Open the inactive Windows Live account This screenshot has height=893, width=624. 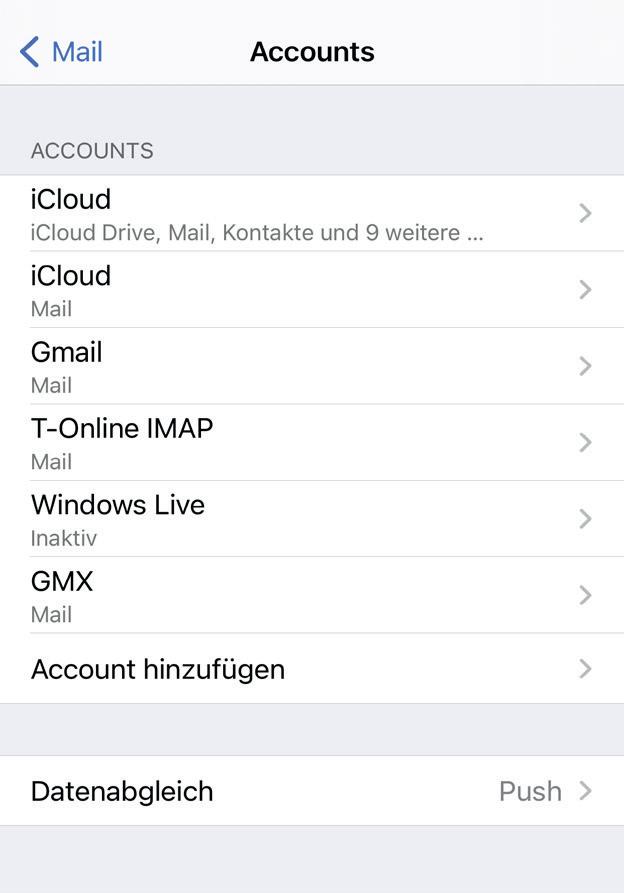[x=310, y=519]
